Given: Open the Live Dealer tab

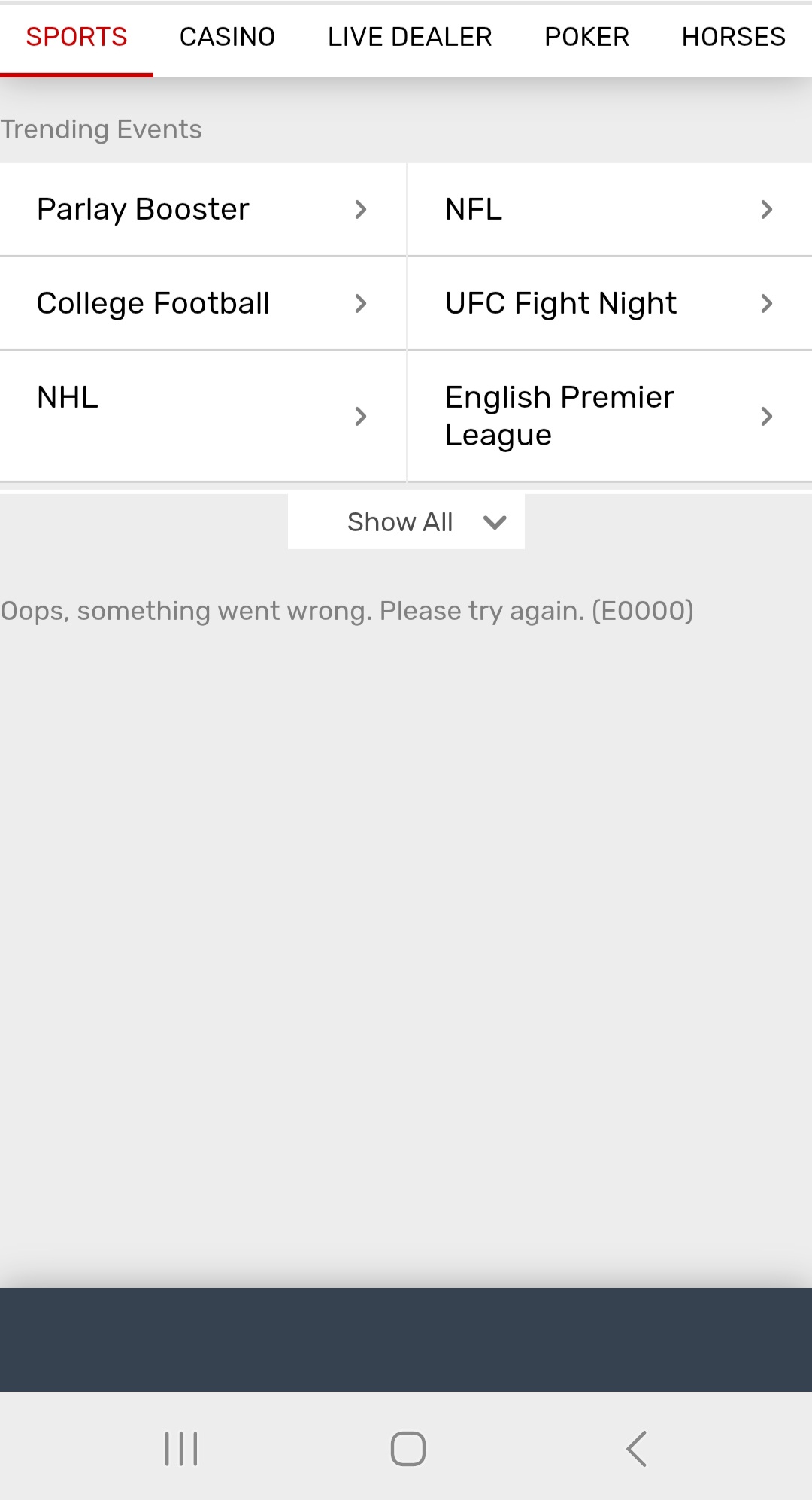Looking at the screenshot, I should tap(410, 37).
